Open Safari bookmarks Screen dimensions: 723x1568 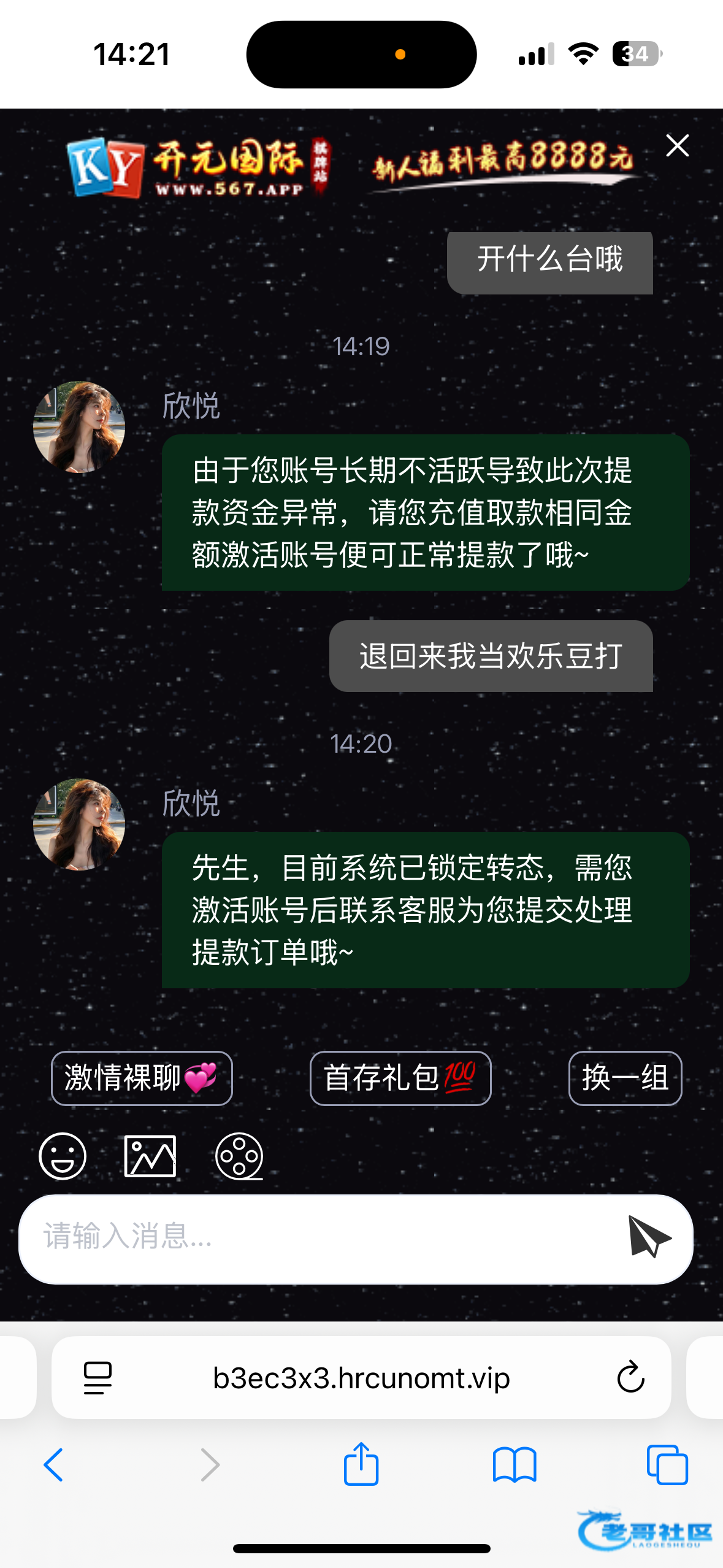click(515, 1465)
